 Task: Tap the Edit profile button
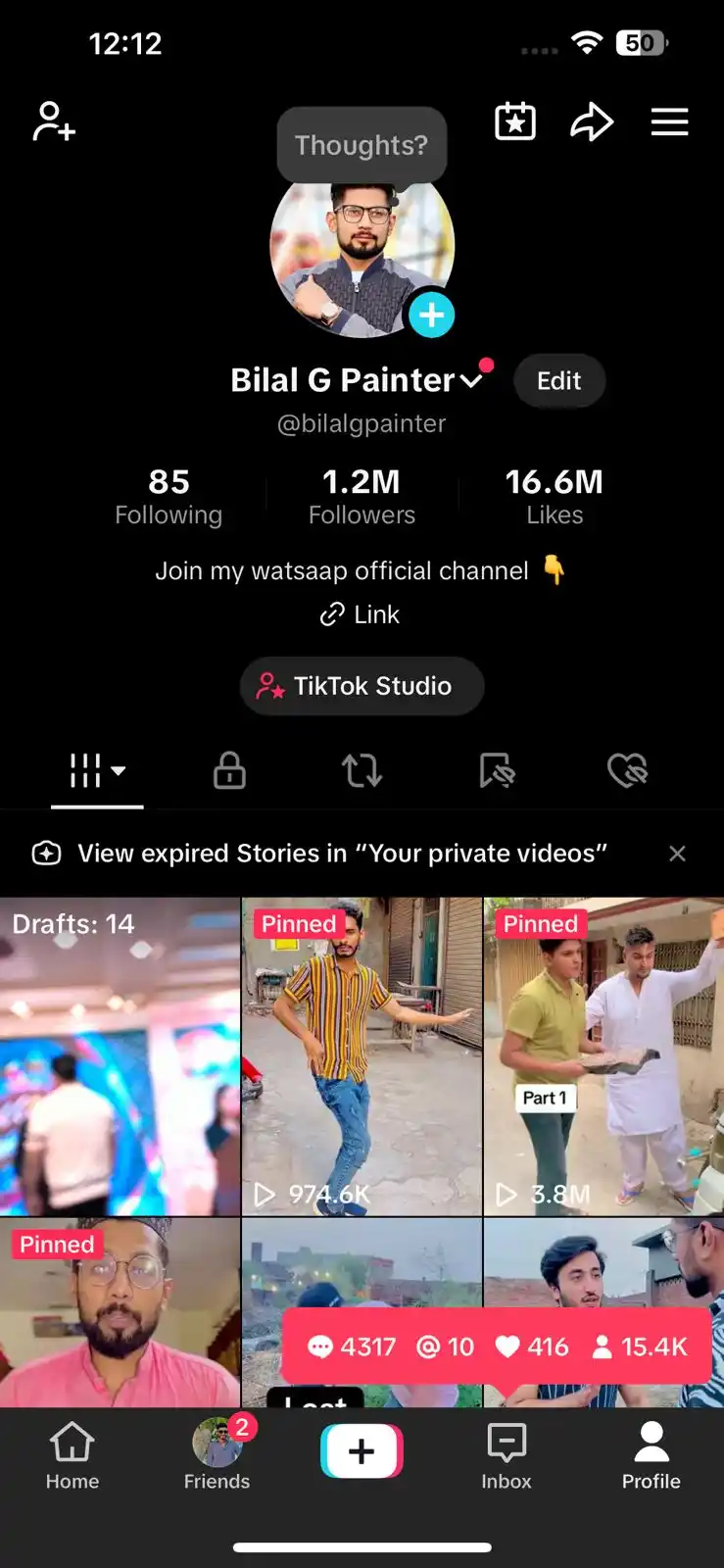click(558, 380)
